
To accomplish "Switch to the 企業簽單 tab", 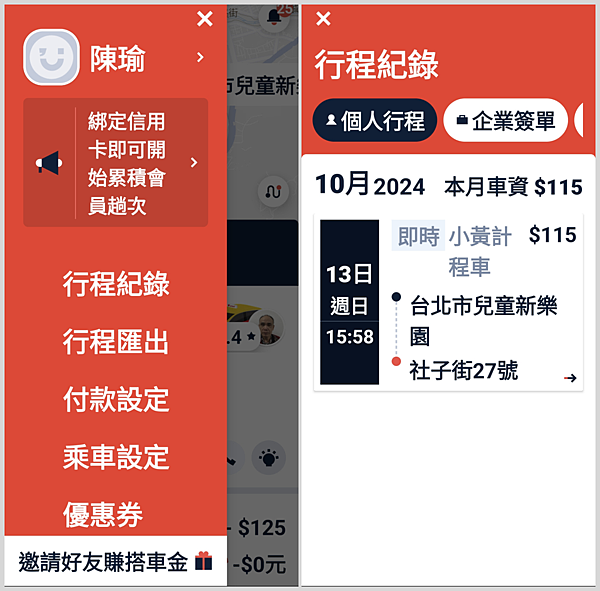I will (505, 121).
